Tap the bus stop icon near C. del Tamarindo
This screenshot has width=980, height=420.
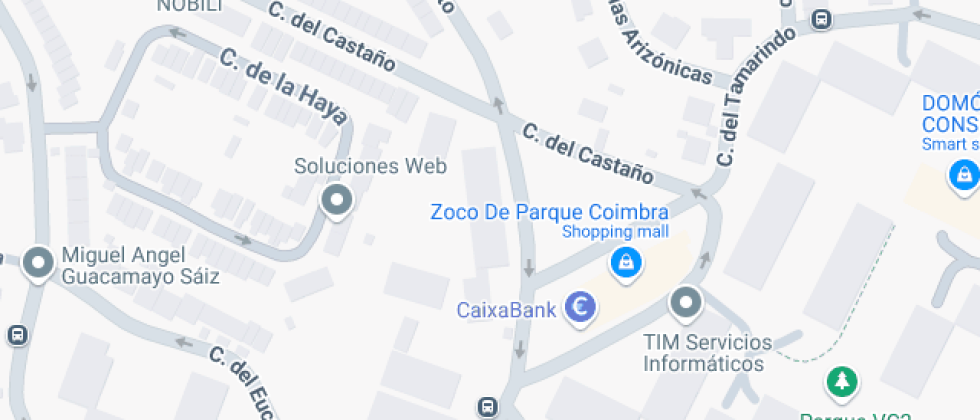click(x=821, y=18)
